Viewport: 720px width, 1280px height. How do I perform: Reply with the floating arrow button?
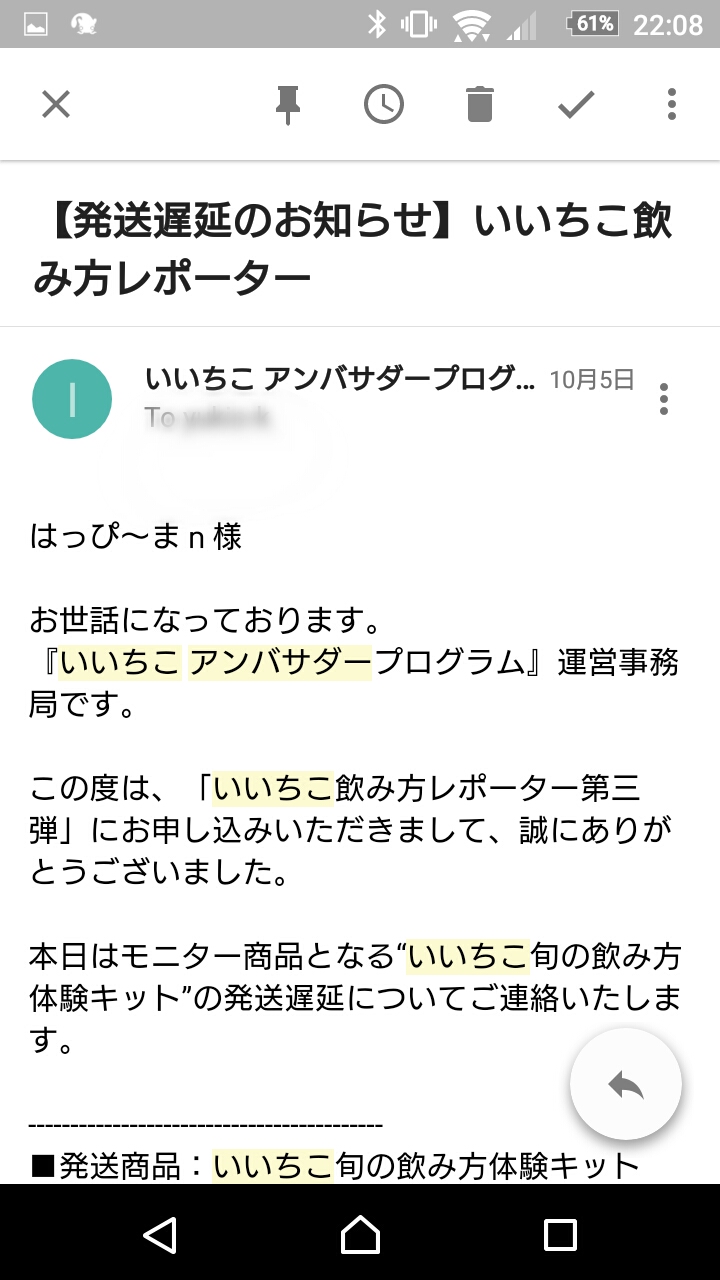point(626,1084)
